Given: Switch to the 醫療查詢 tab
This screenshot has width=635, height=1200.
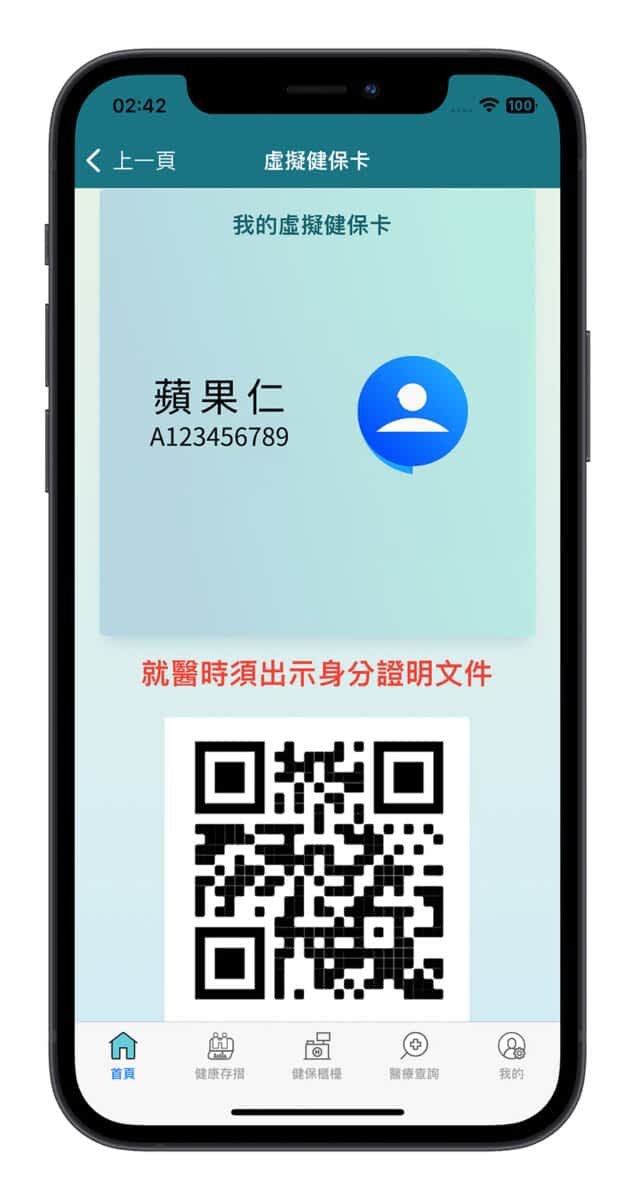Looking at the screenshot, I should pos(414,1056).
